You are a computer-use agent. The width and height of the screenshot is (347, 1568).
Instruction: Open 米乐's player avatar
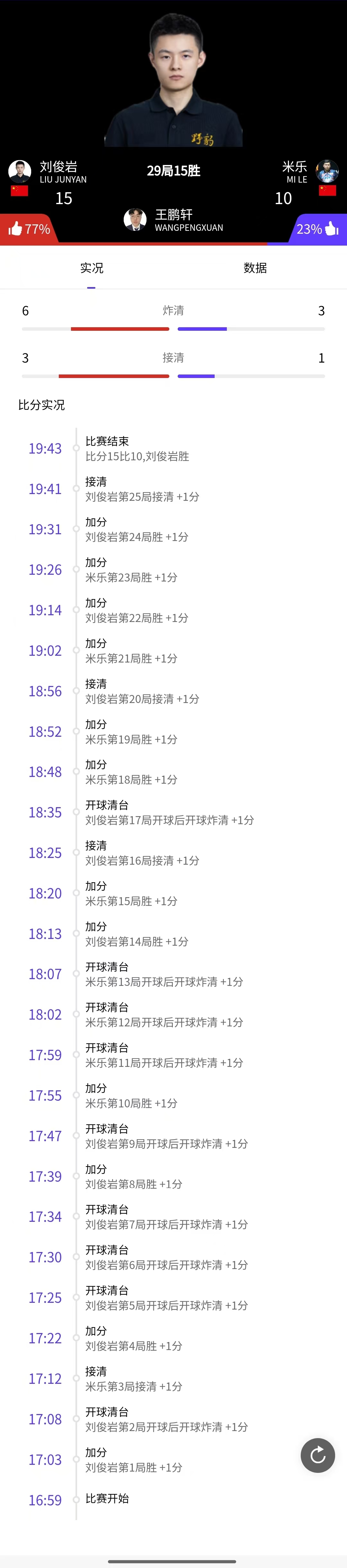[x=327, y=171]
